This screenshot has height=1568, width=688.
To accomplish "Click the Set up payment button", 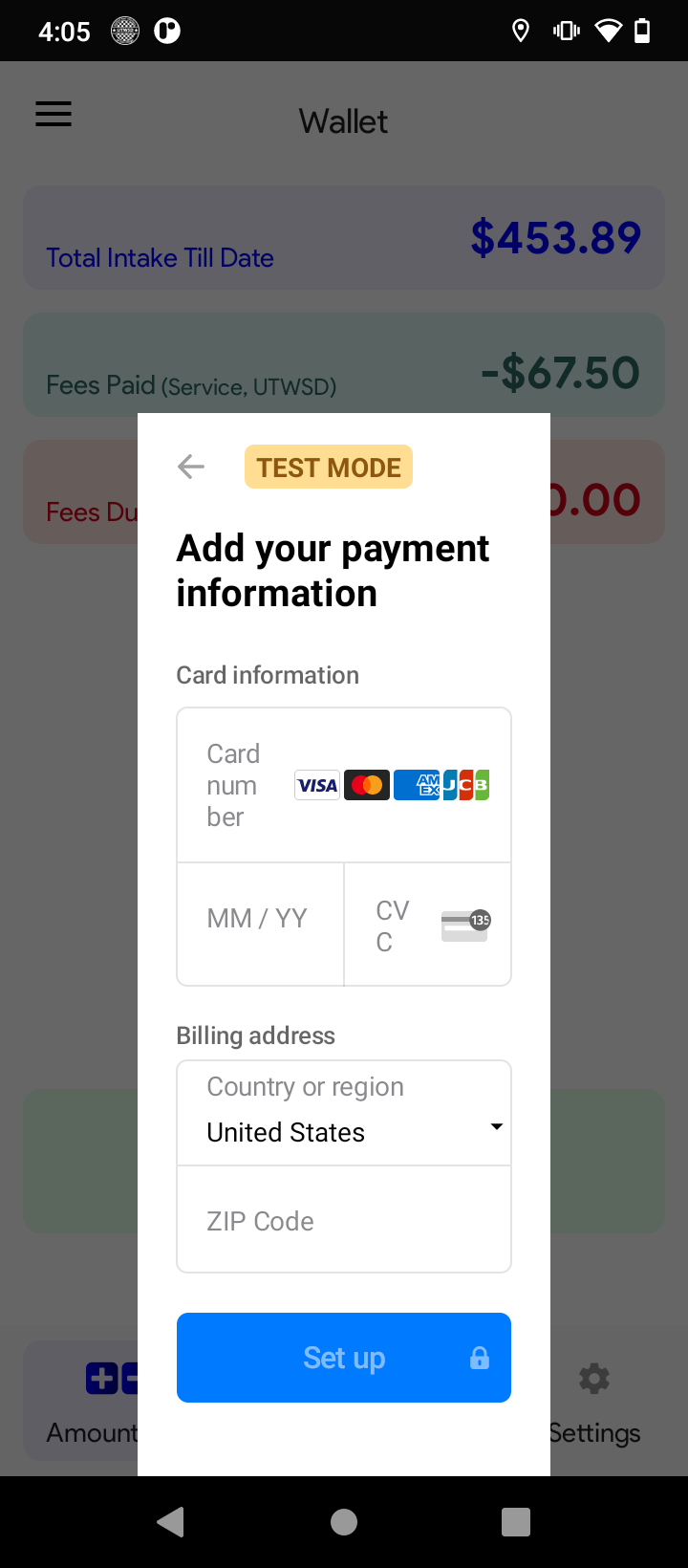I will click(x=344, y=1357).
